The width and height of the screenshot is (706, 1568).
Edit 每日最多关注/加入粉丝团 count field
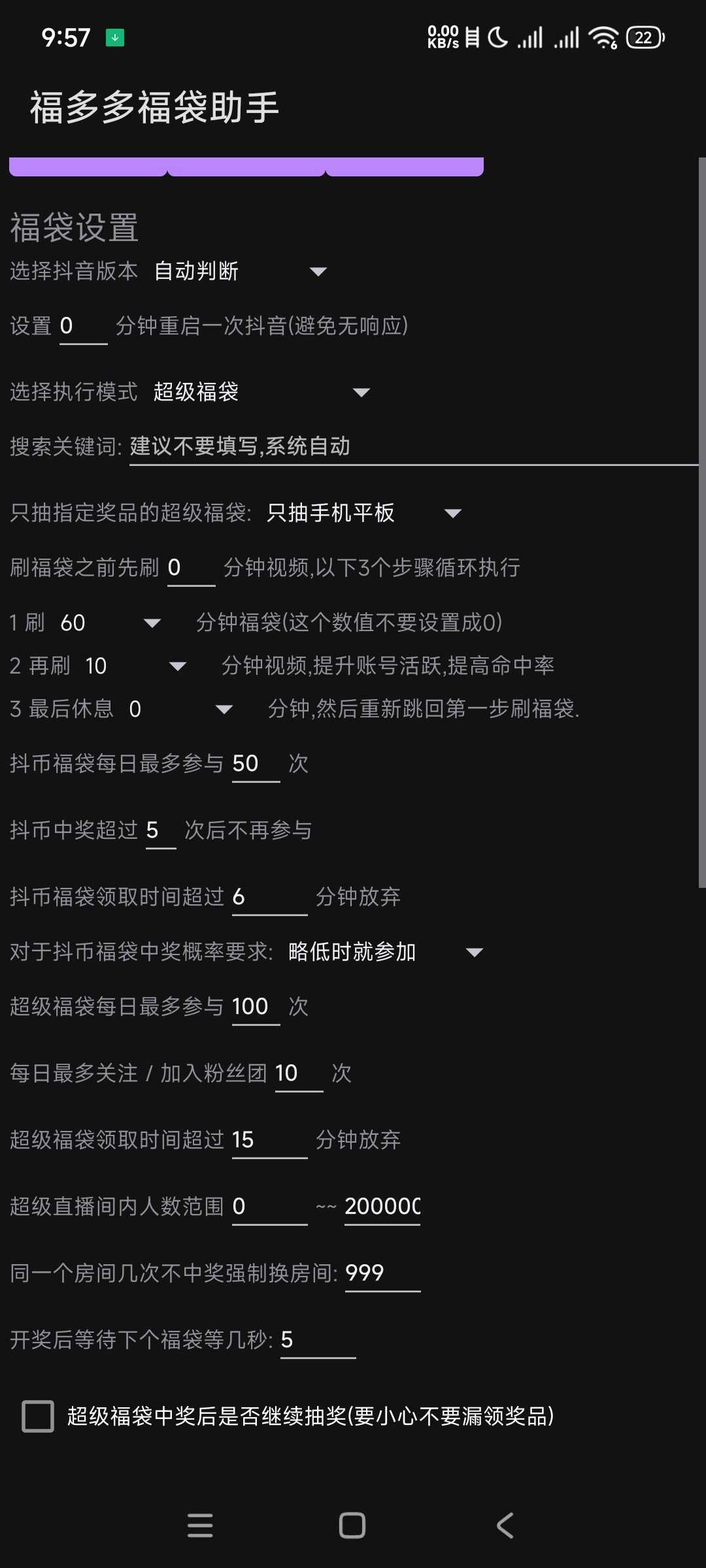(299, 1073)
